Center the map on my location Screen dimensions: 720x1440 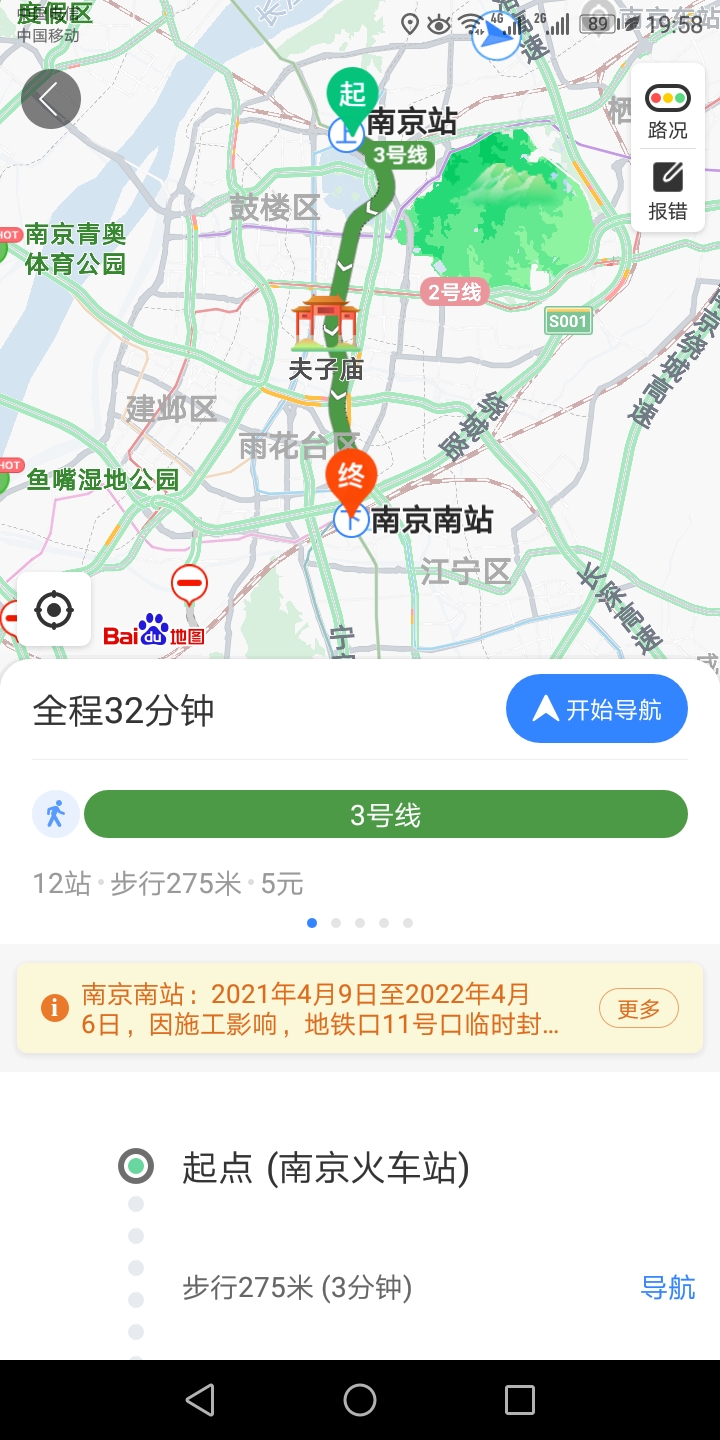(54, 609)
